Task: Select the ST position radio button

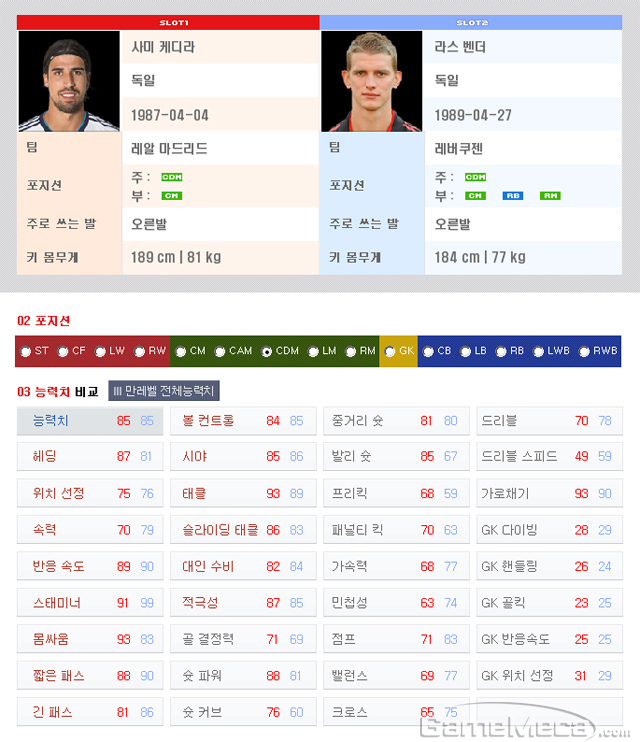Action: point(27,351)
